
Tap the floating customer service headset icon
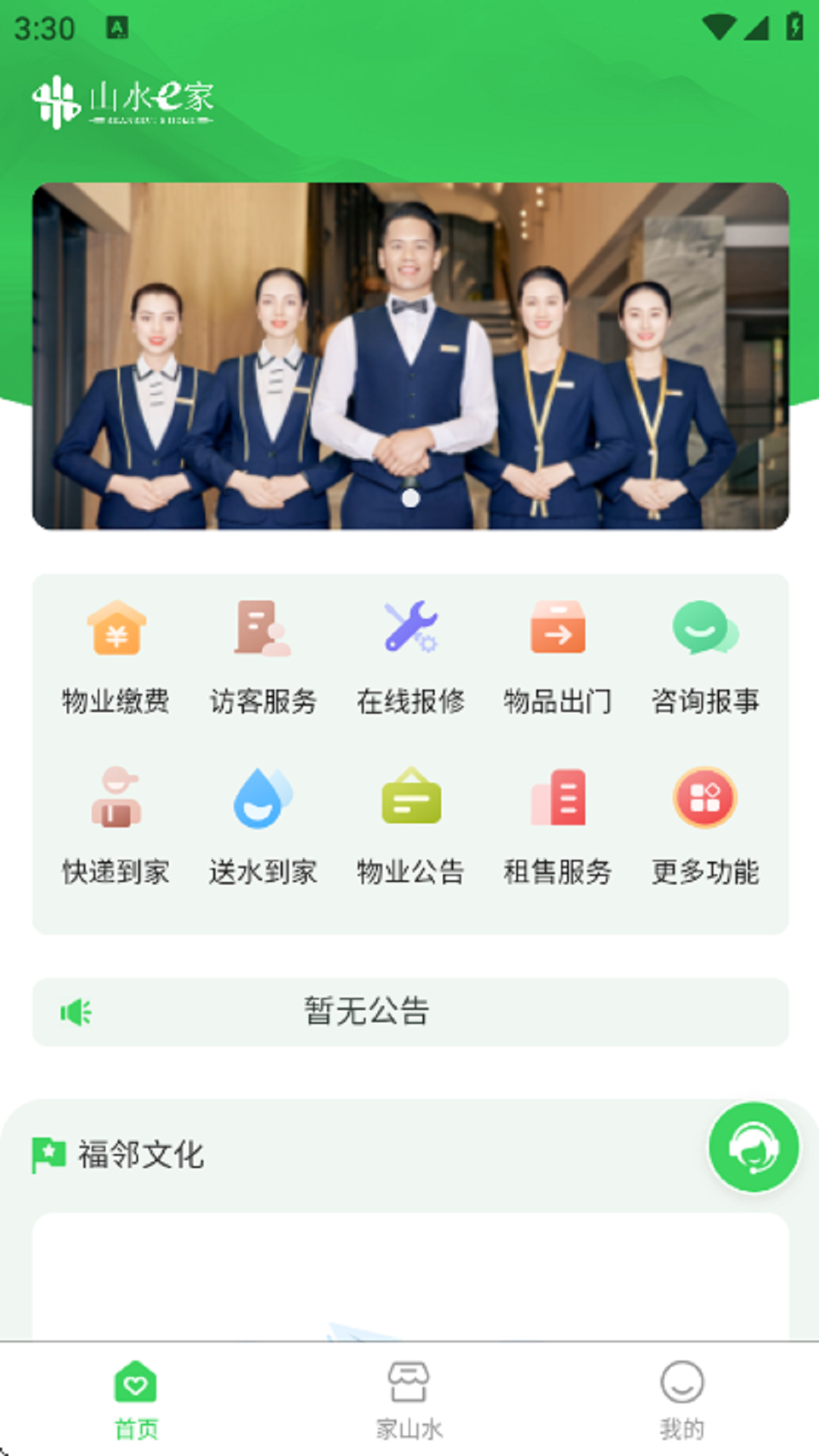click(x=755, y=1148)
